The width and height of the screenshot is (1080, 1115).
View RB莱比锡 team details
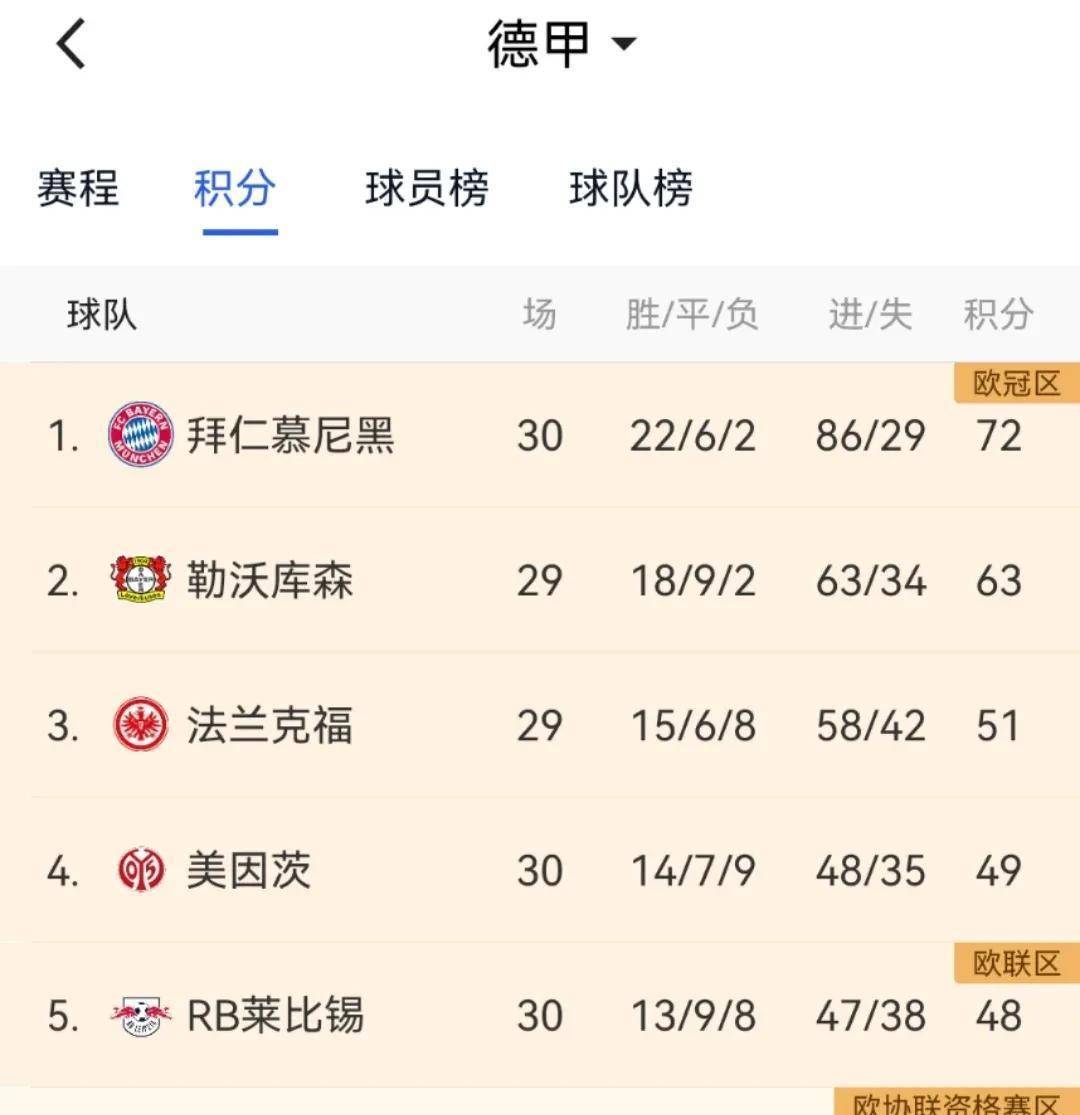[x=276, y=1016]
